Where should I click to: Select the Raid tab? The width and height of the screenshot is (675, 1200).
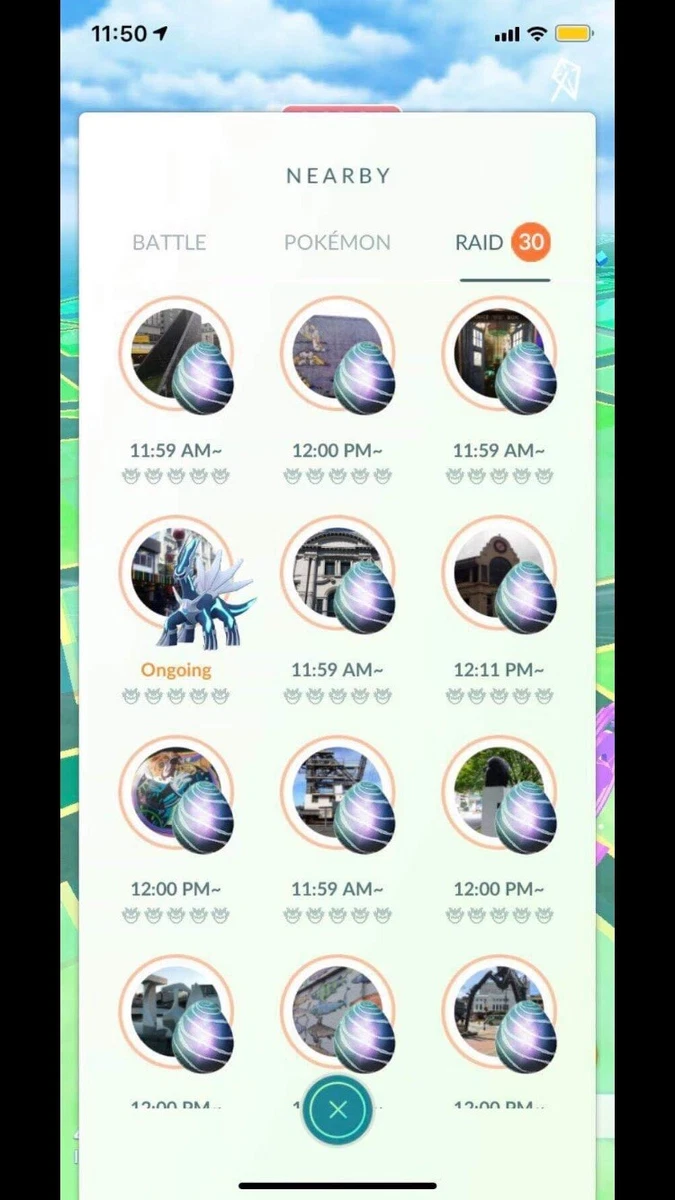pyautogui.click(x=480, y=242)
